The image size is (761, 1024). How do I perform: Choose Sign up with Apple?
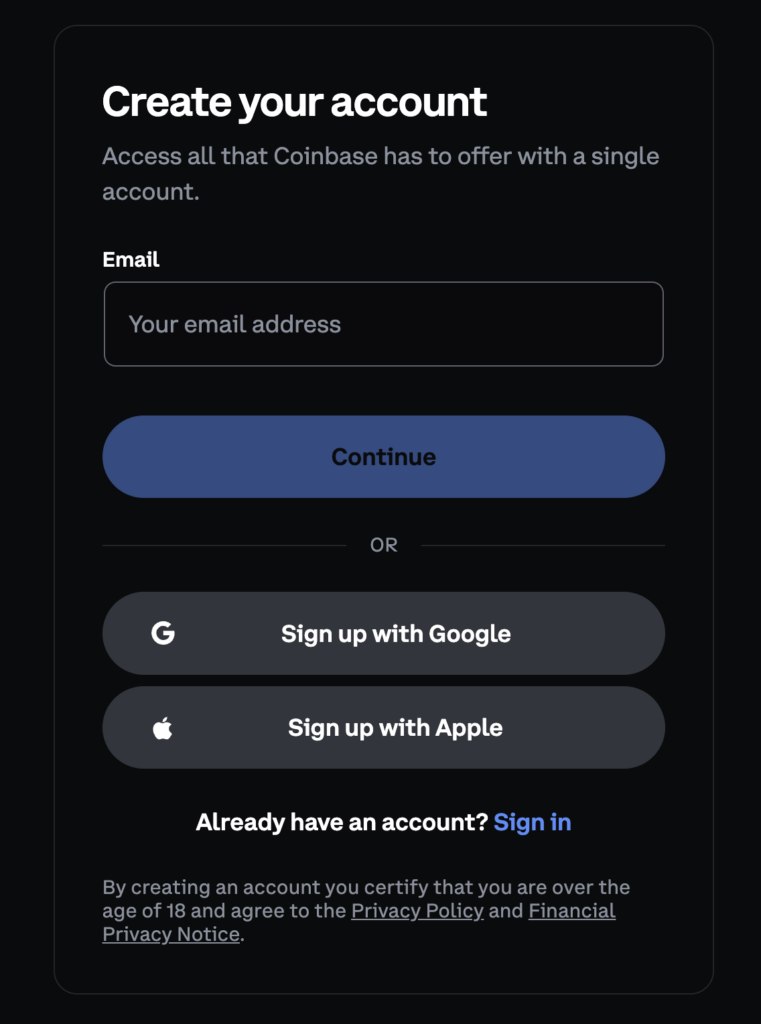pos(384,727)
